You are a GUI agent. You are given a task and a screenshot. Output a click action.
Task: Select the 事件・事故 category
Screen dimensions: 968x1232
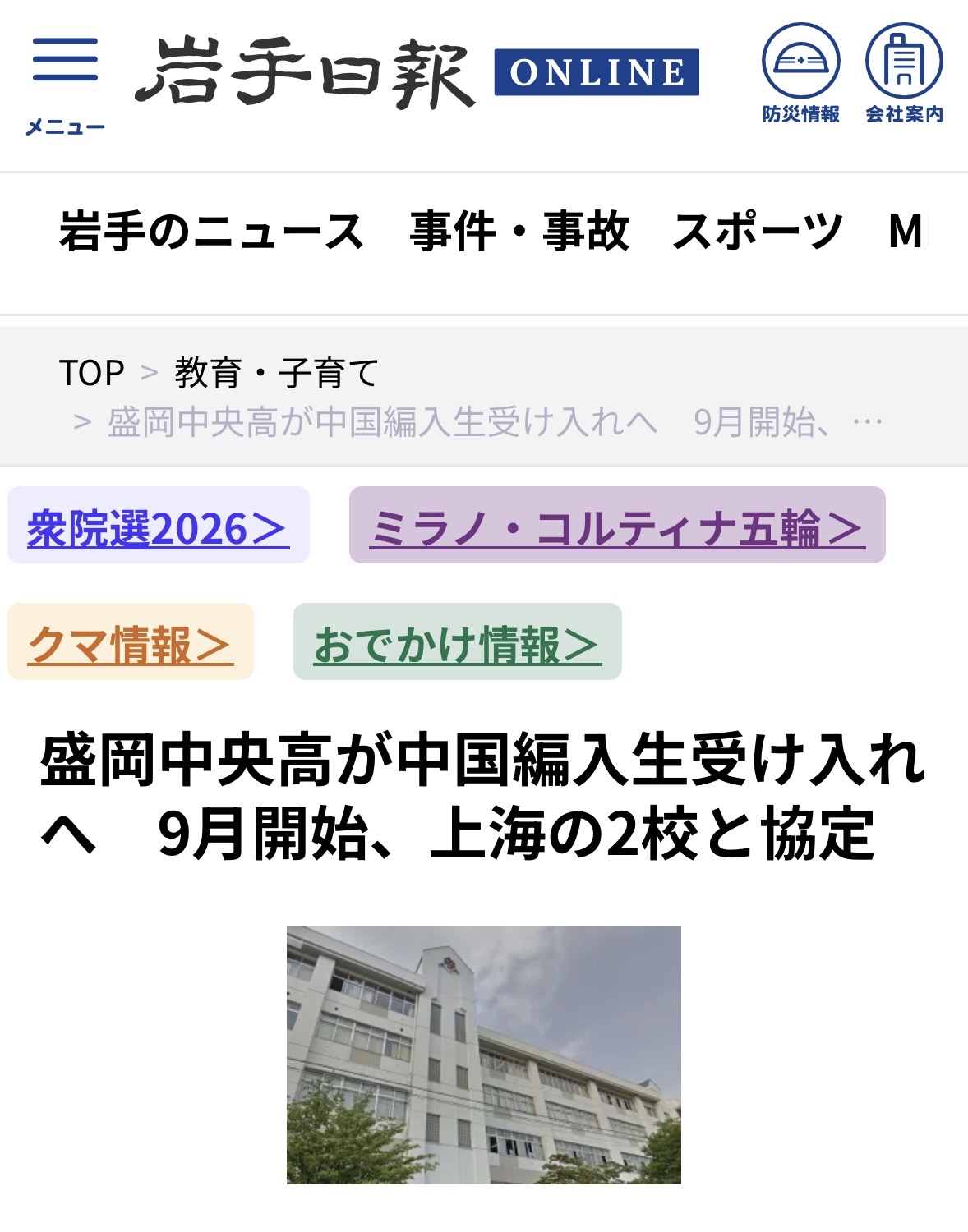pos(519,232)
